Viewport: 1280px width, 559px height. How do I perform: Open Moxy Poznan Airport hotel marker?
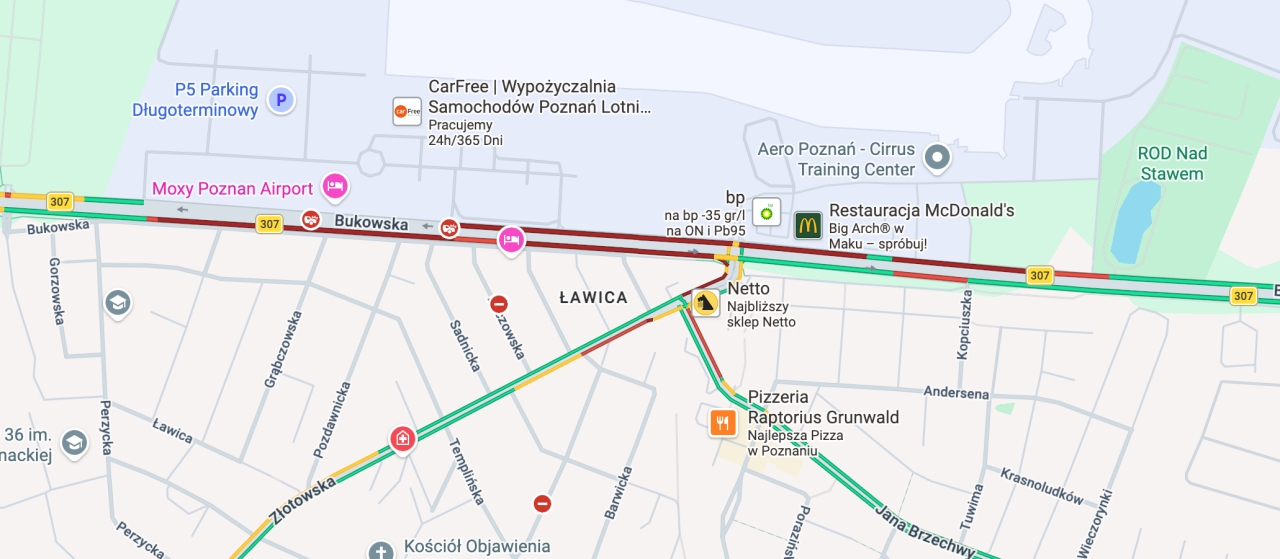[x=335, y=186]
